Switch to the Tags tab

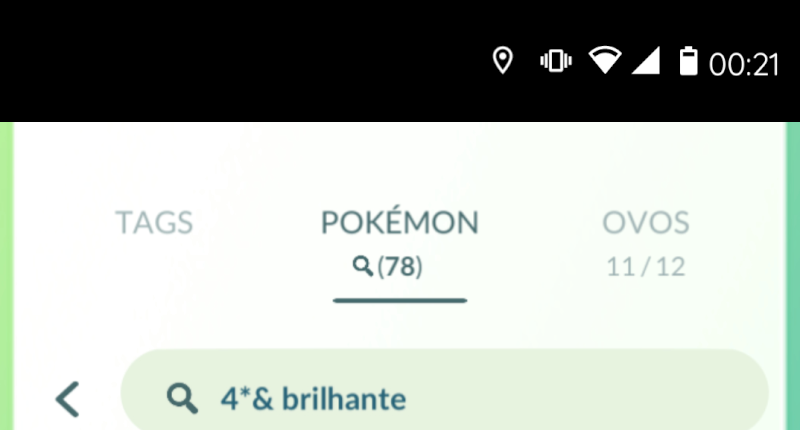pyautogui.click(x=154, y=223)
